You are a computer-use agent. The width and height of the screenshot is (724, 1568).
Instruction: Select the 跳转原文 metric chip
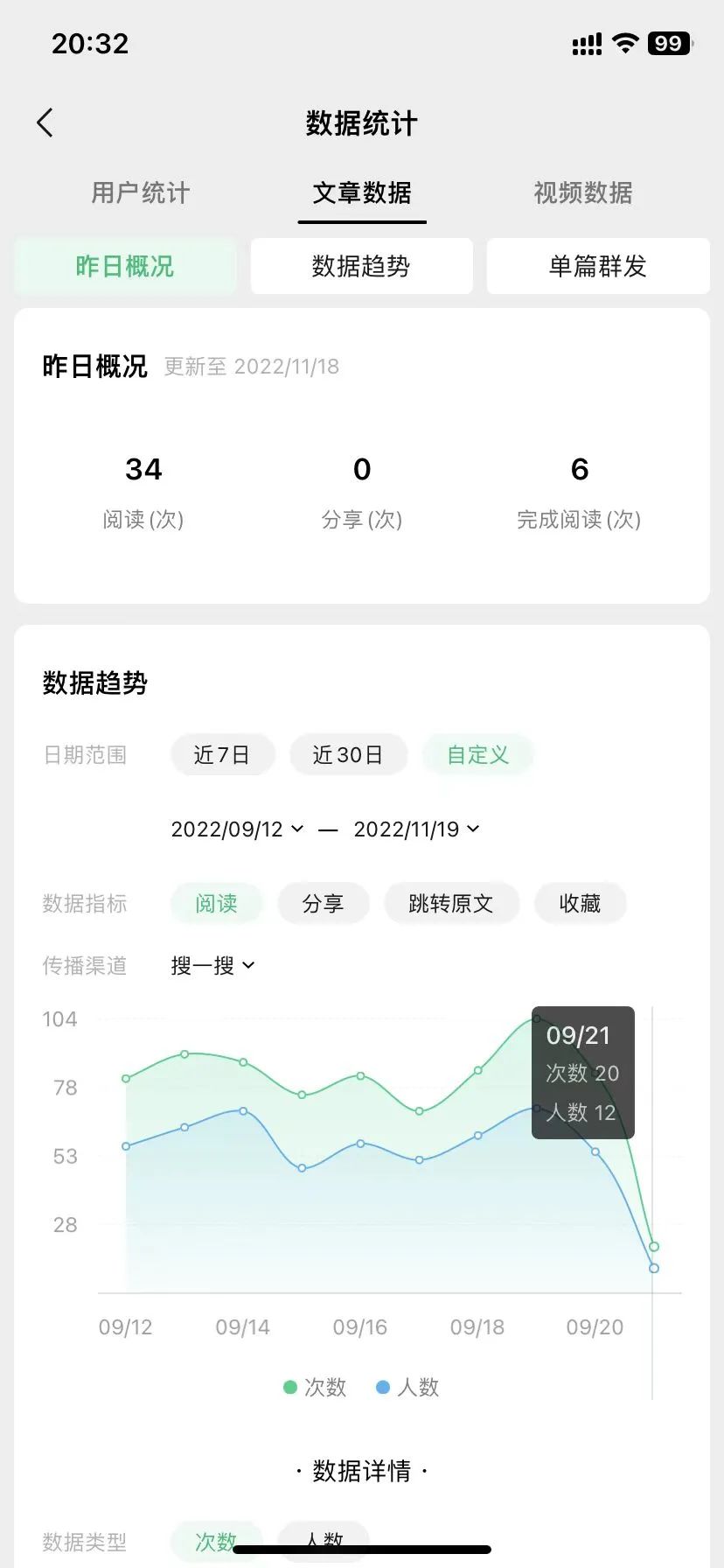451,903
